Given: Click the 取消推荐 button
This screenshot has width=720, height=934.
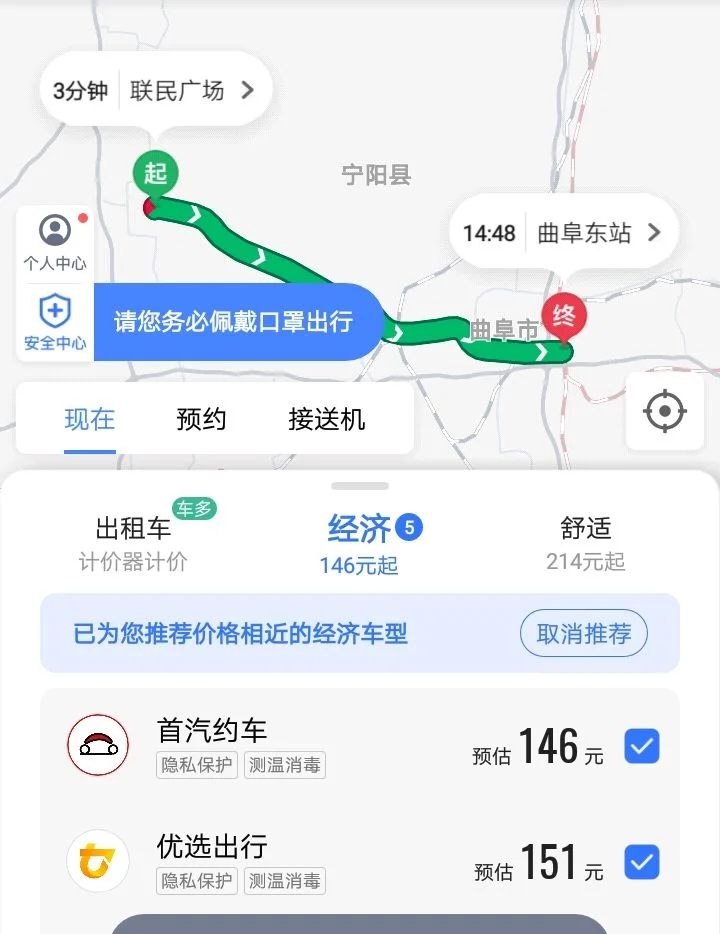Looking at the screenshot, I should tap(584, 634).
